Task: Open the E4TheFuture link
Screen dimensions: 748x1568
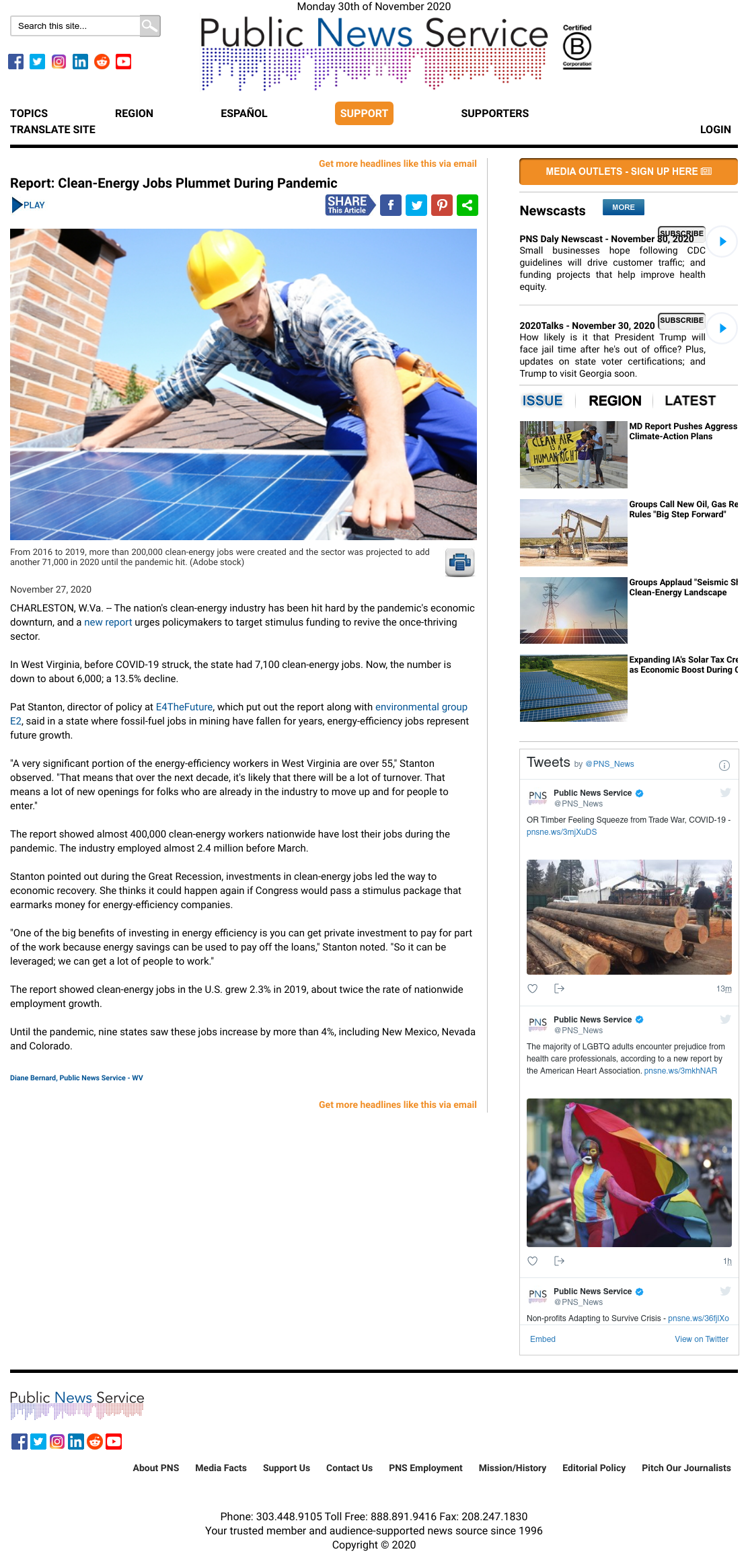Action: tap(184, 707)
